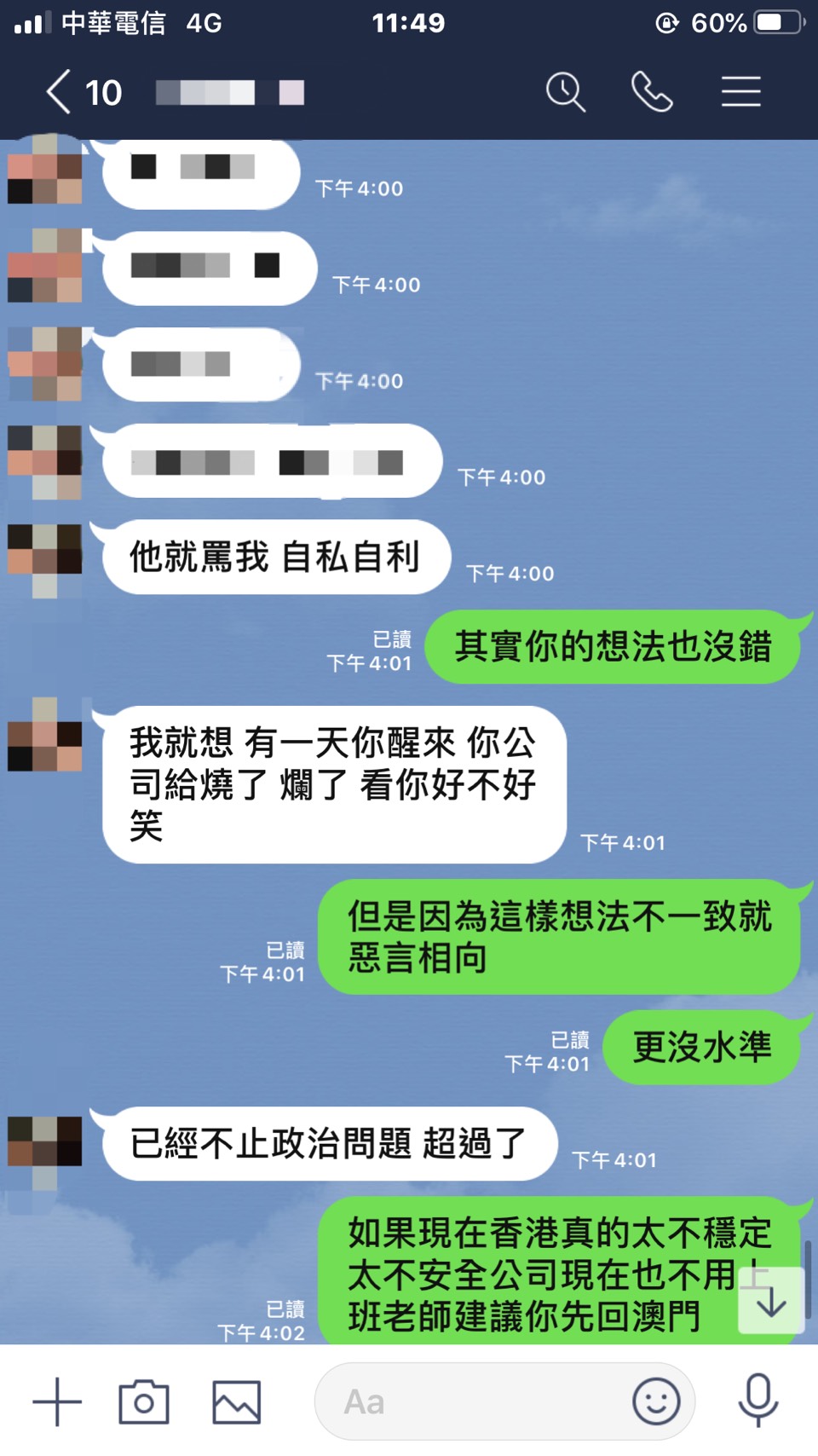818x1456 pixels.
Task: Open the emoji sticker picker
Action: 656,1401
